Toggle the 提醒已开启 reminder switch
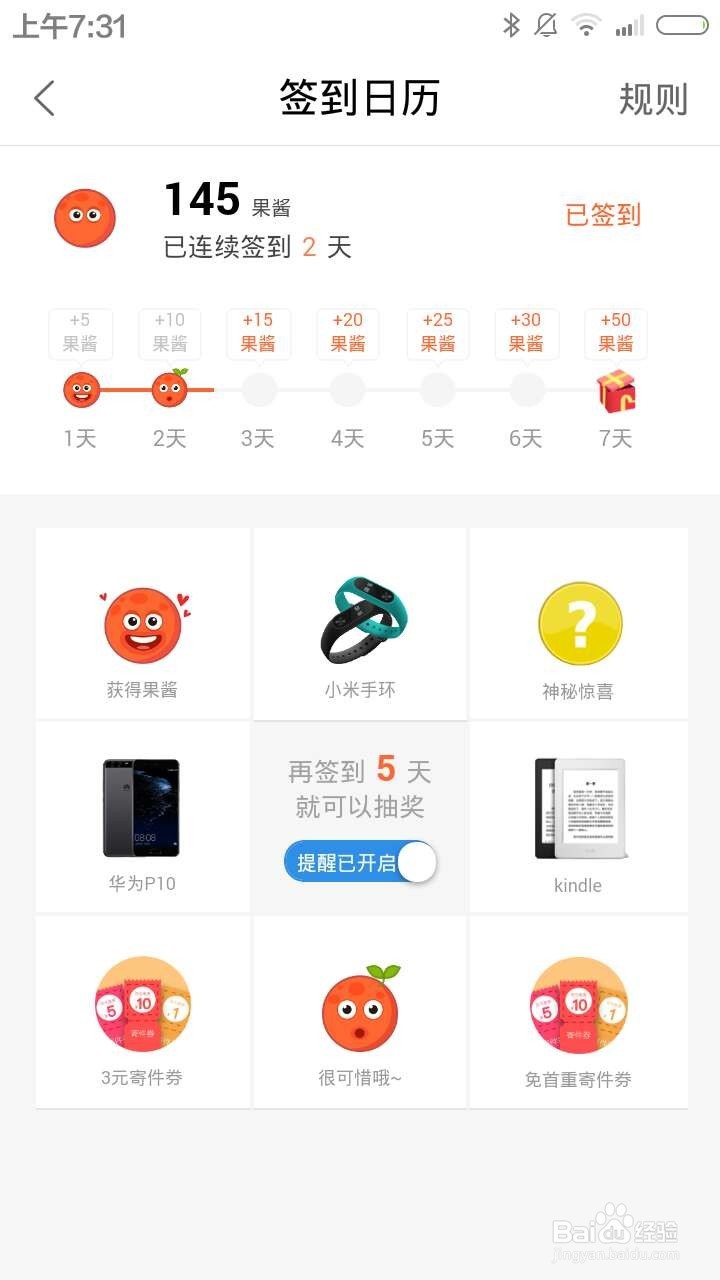Screen dimensions: 720x1280 [360, 861]
